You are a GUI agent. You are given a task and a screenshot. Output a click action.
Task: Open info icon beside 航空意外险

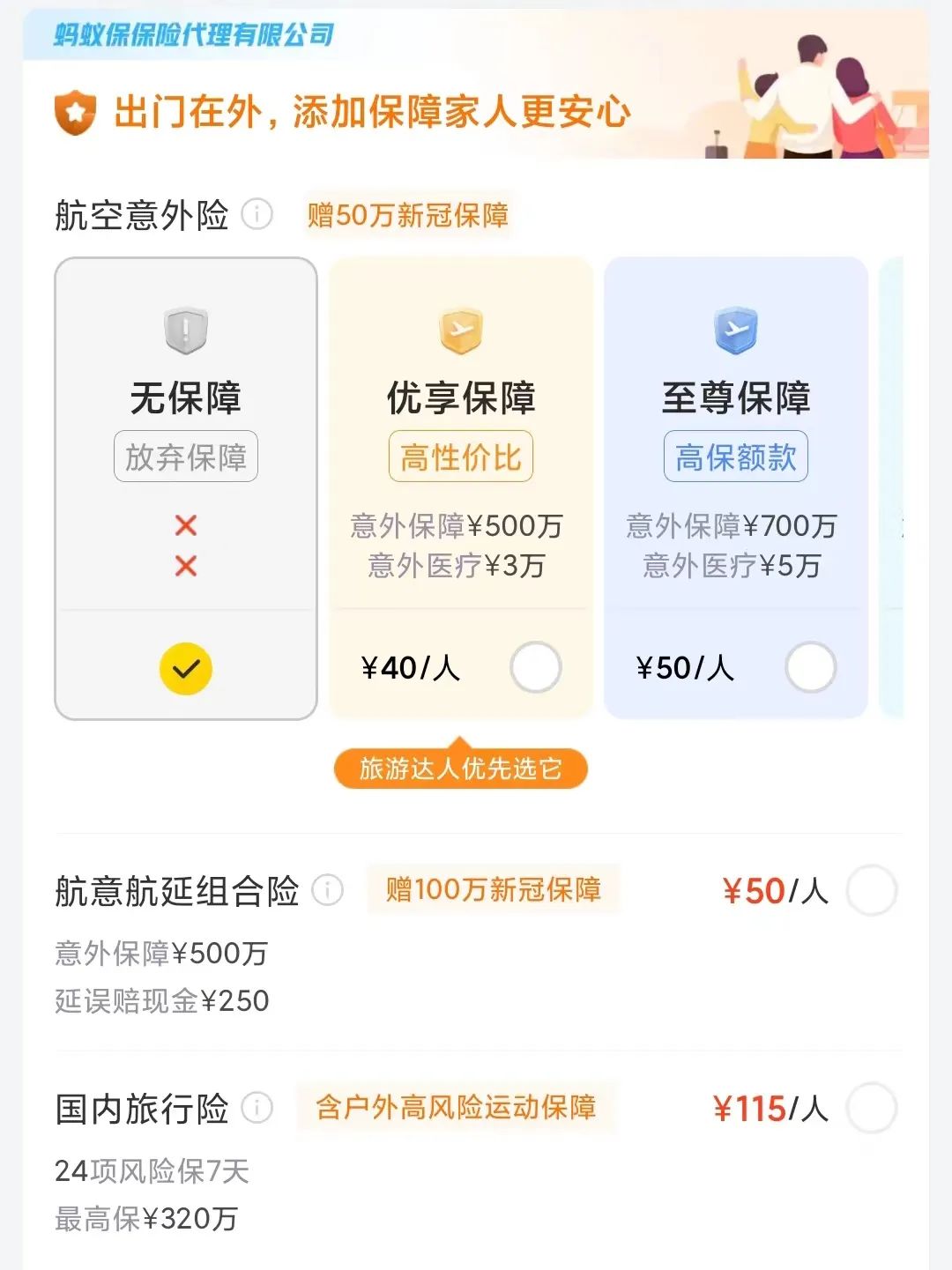pyautogui.click(x=257, y=214)
